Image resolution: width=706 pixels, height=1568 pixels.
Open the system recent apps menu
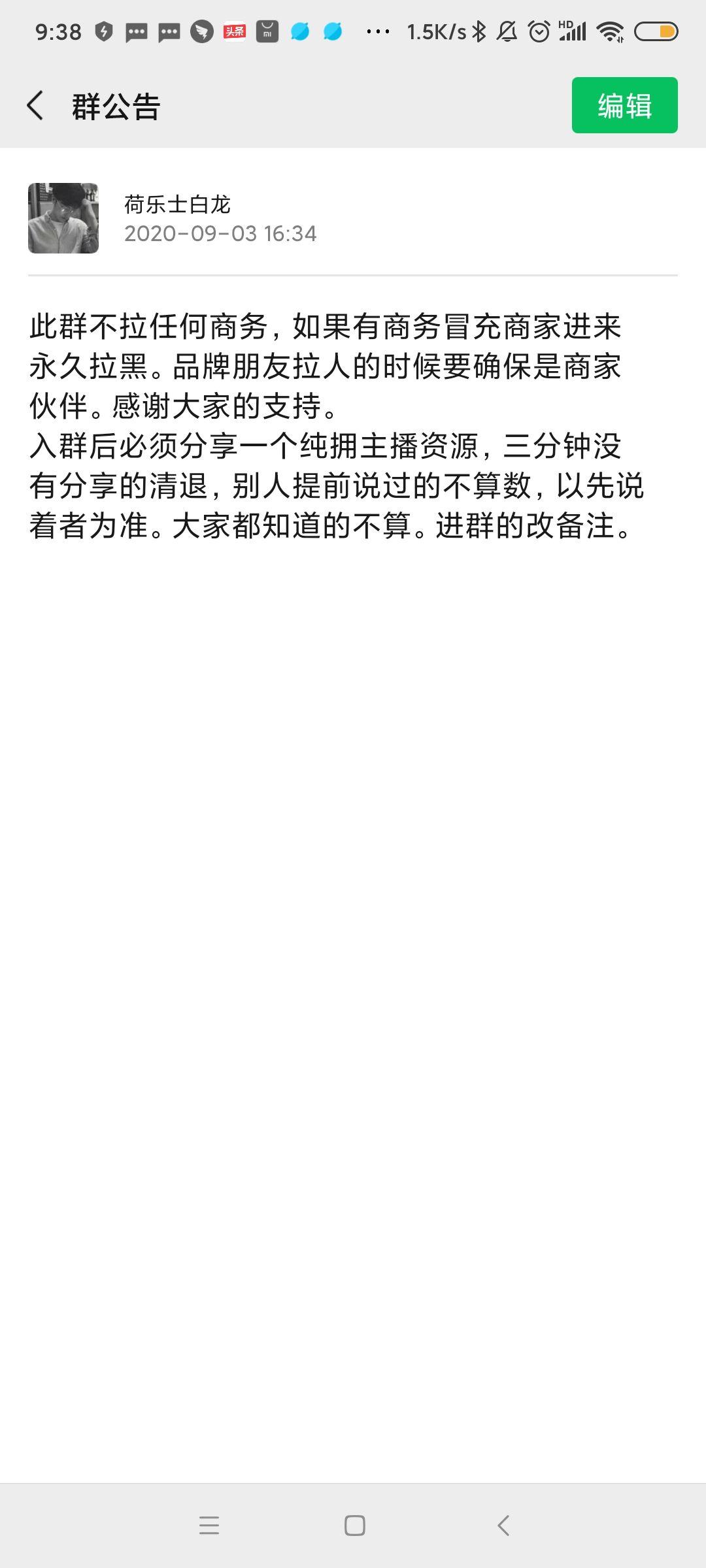tap(209, 1526)
